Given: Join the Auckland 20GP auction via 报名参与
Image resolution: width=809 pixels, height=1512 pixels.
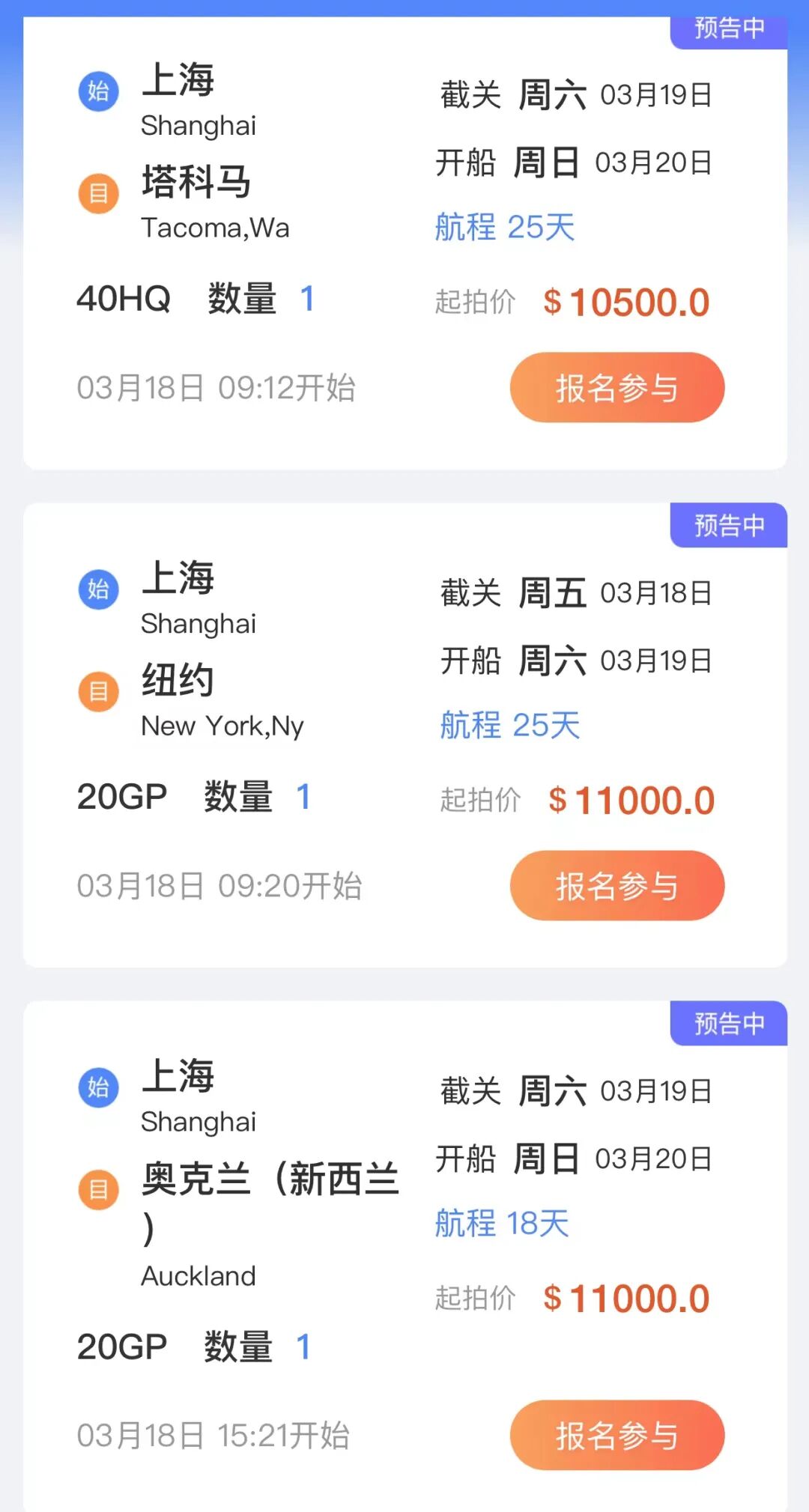Looking at the screenshot, I should tap(616, 1435).
